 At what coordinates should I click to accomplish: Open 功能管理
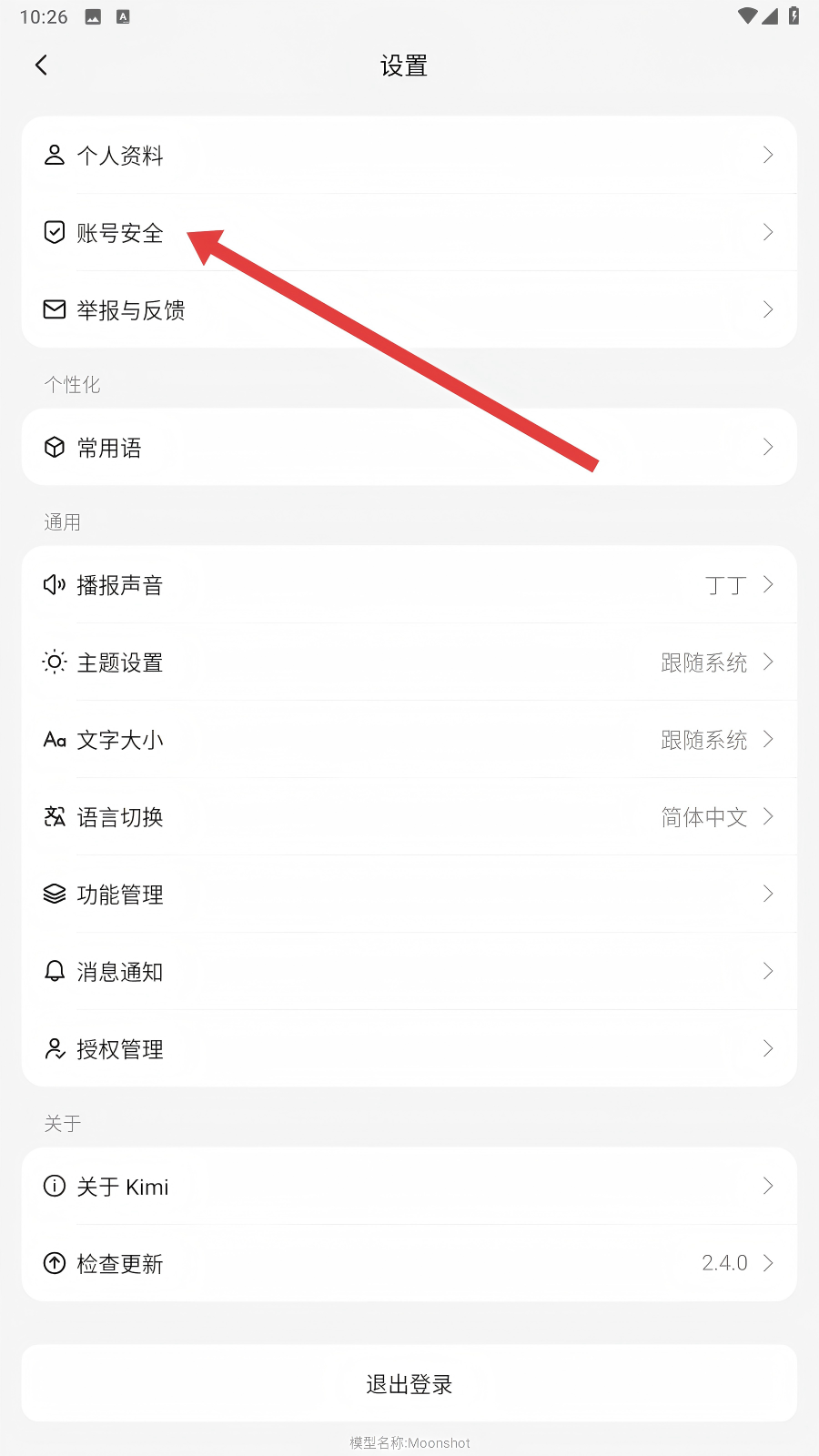409,895
